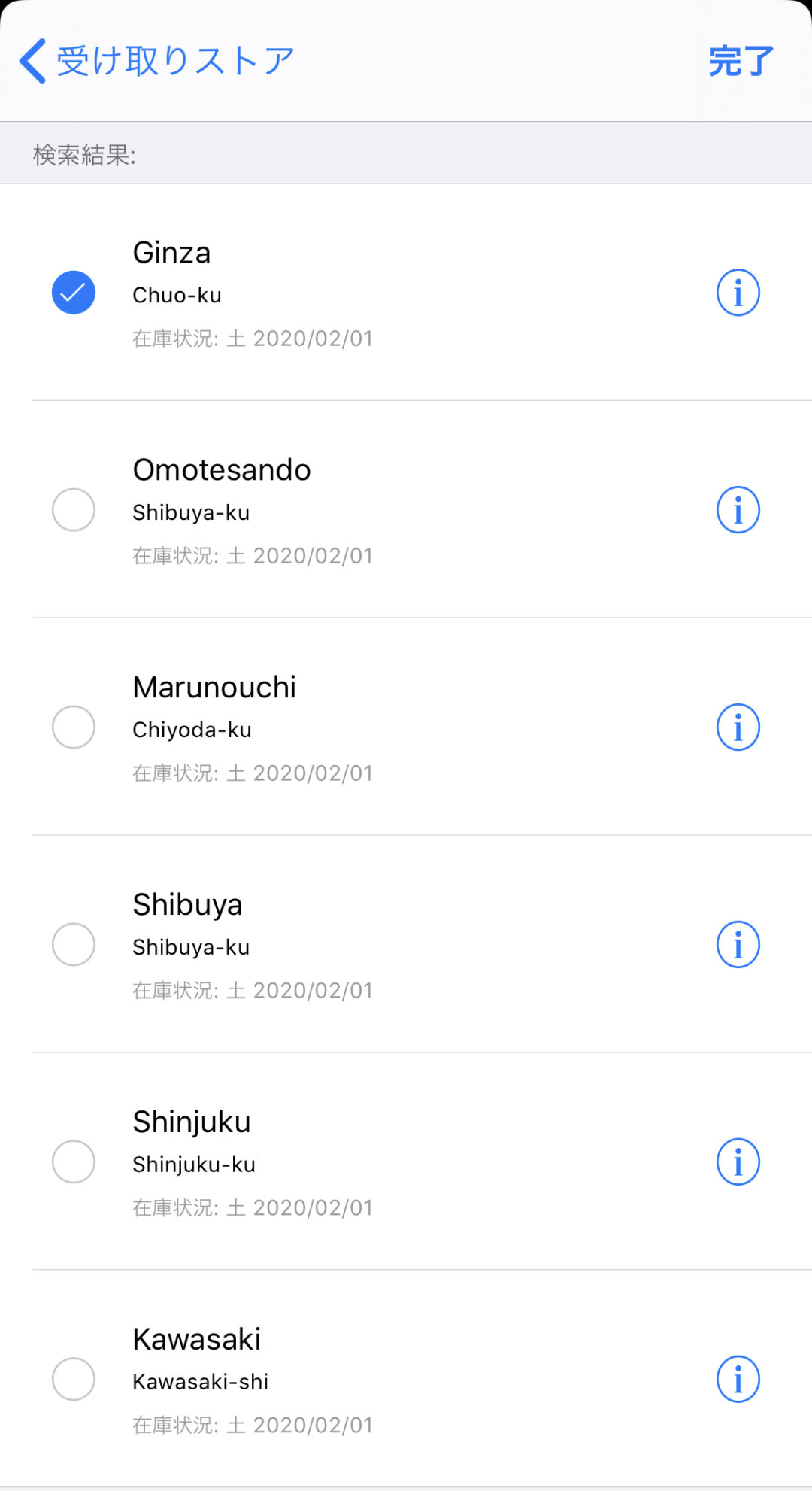Open store info for Kawasaki

point(738,1378)
